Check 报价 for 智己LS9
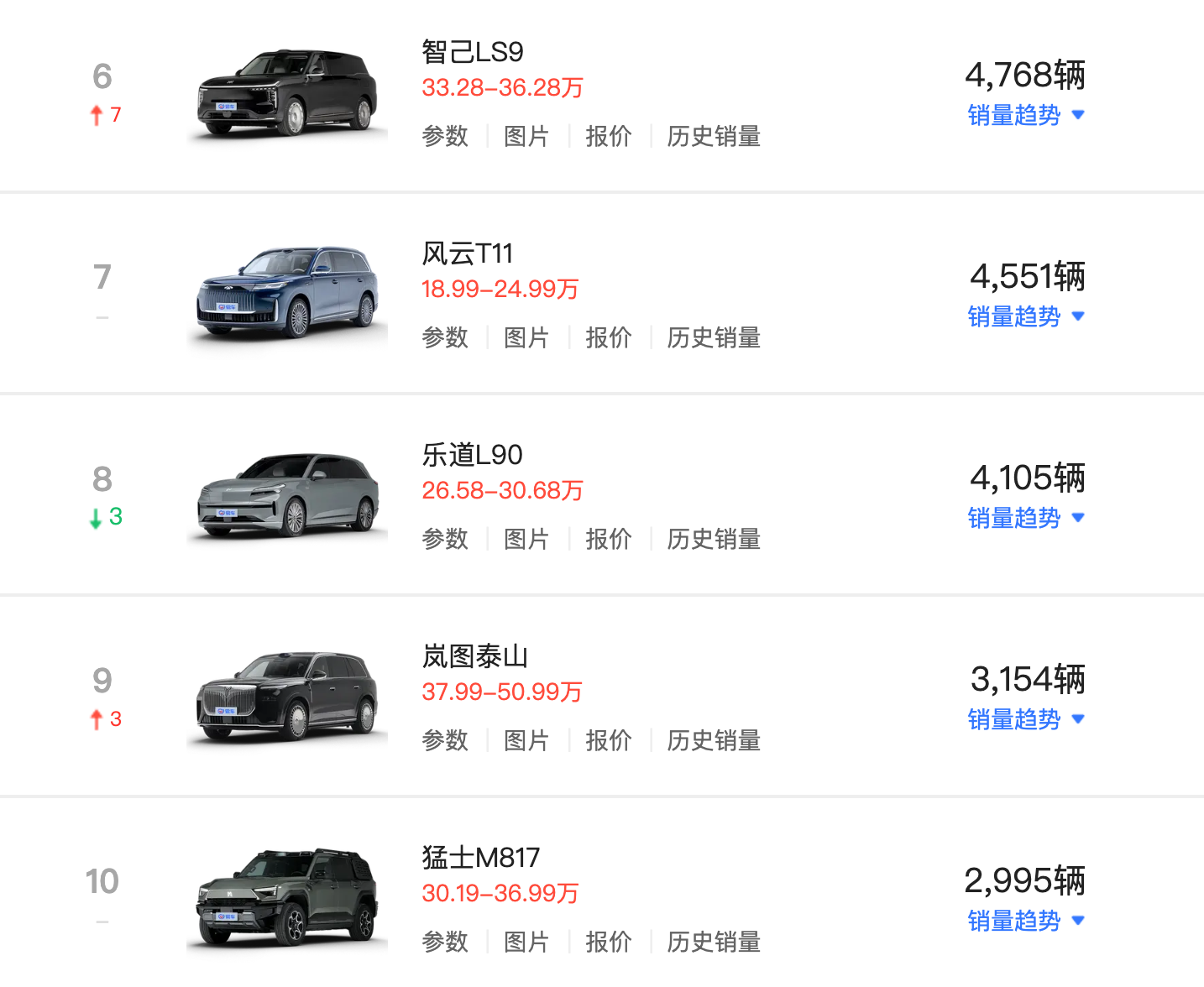This screenshot has width=1204, height=987. coord(608,136)
